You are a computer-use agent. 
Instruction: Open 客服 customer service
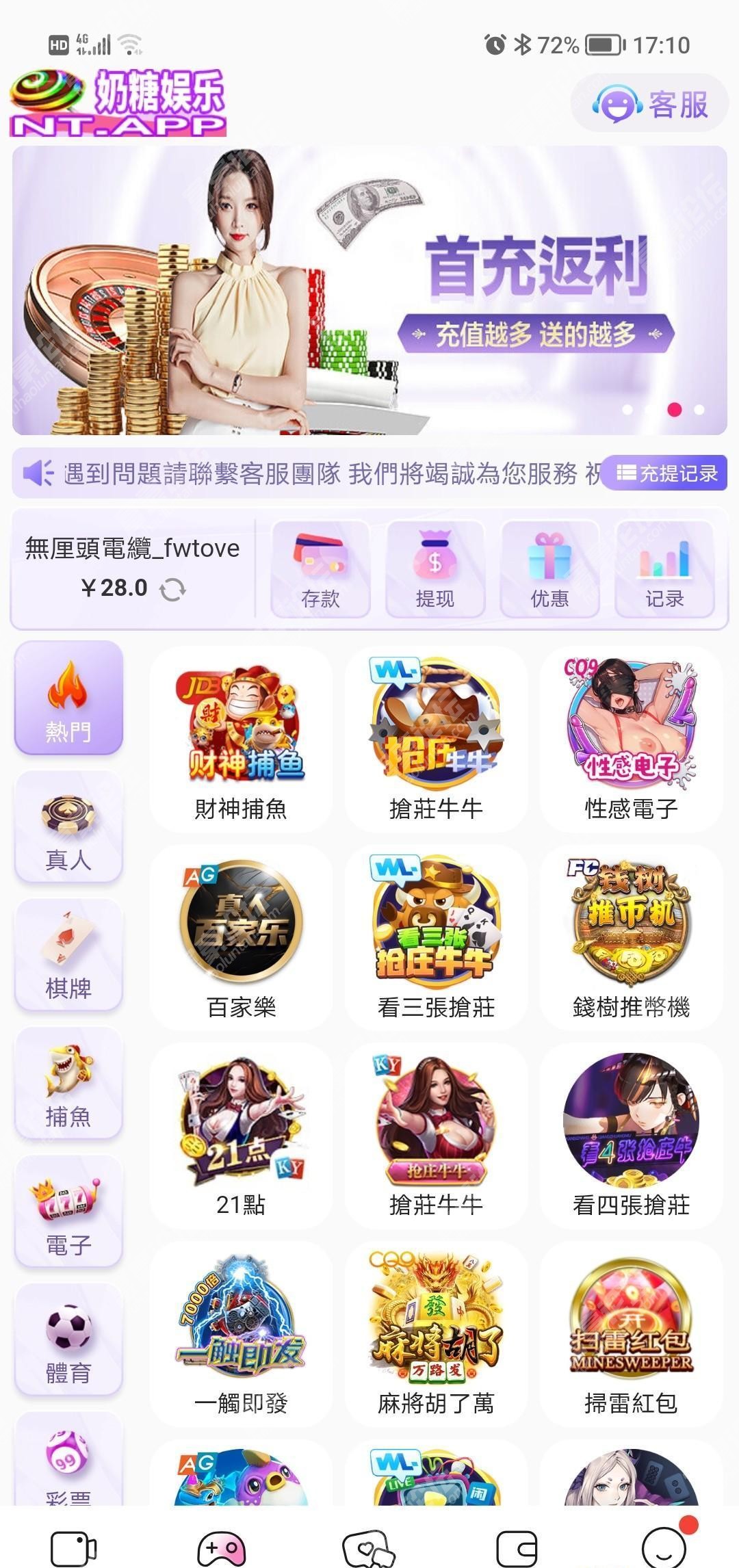(x=649, y=104)
